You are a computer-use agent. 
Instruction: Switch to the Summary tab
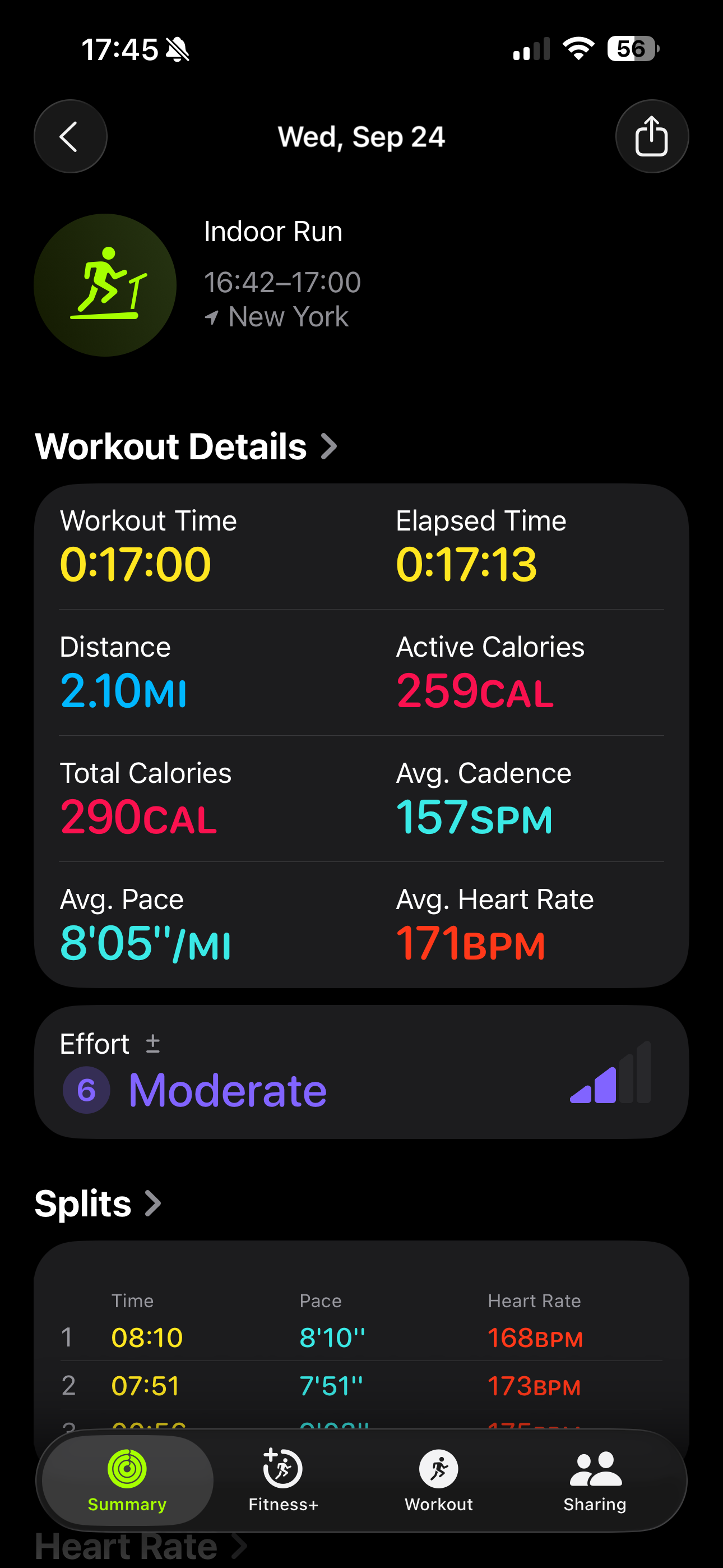pyautogui.click(x=127, y=1481)
